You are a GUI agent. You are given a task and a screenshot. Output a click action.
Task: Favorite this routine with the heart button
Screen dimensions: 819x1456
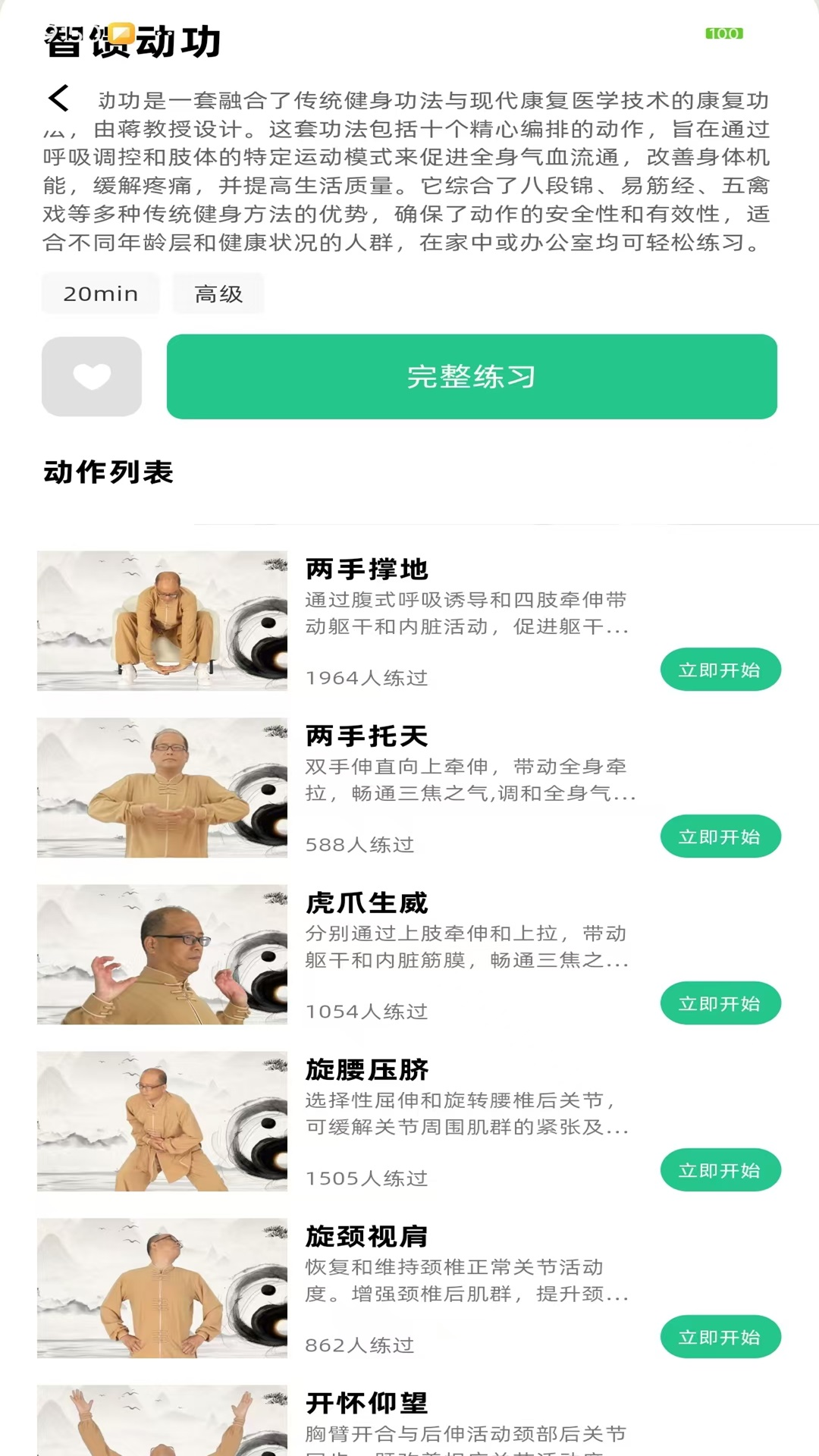click(x=92, y=377)
